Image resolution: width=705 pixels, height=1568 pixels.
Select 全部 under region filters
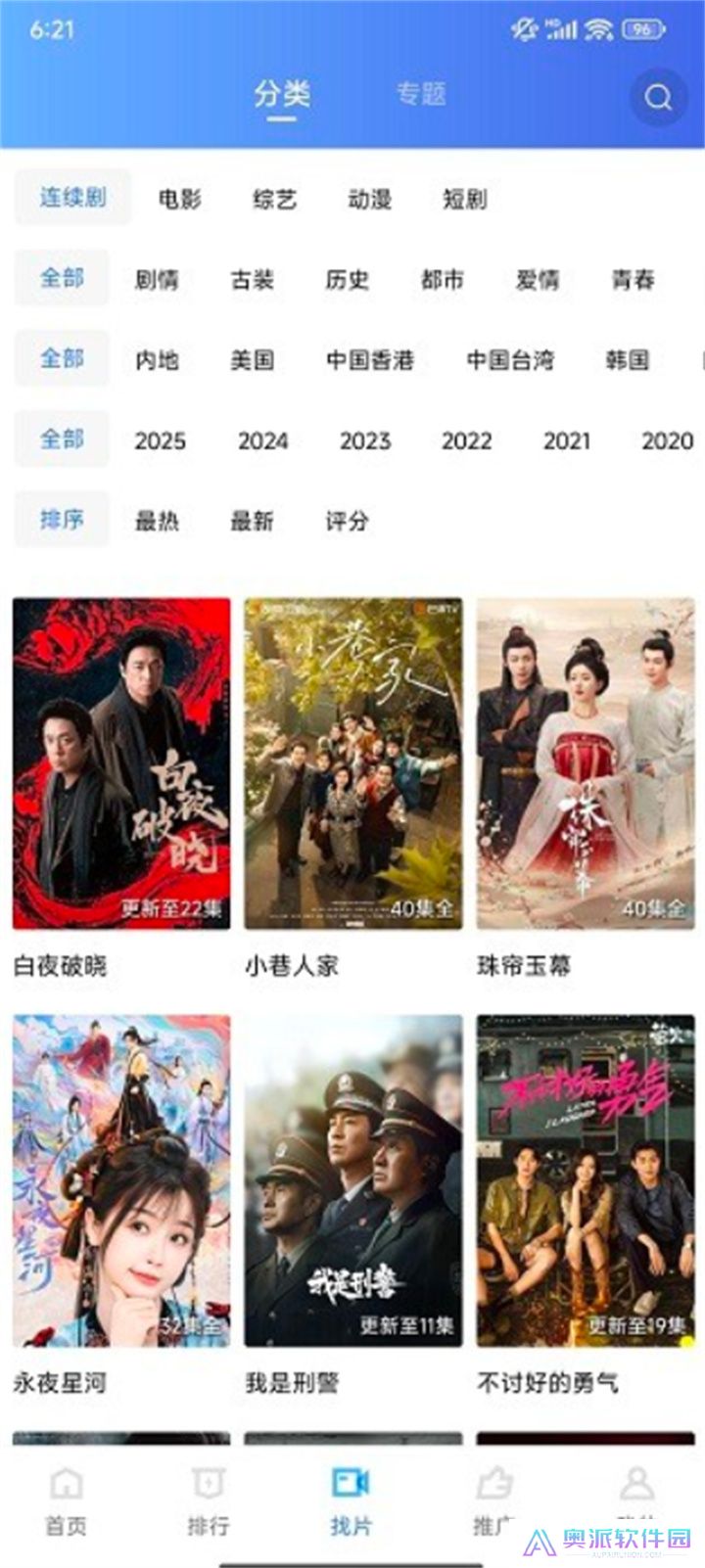tap(61, 360)
